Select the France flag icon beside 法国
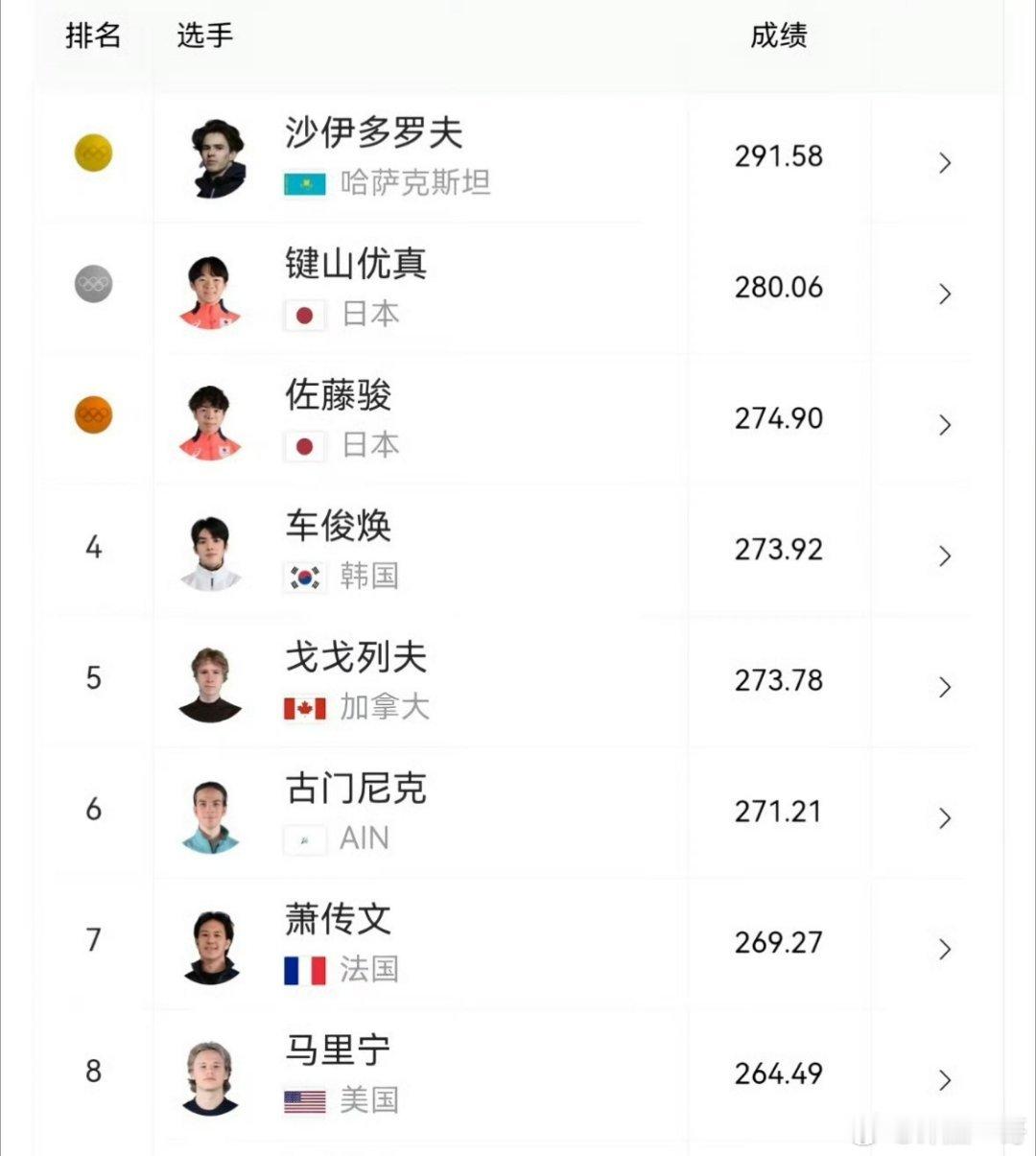Screen dimensions: 1036x1156 click(x=304, y=969)
